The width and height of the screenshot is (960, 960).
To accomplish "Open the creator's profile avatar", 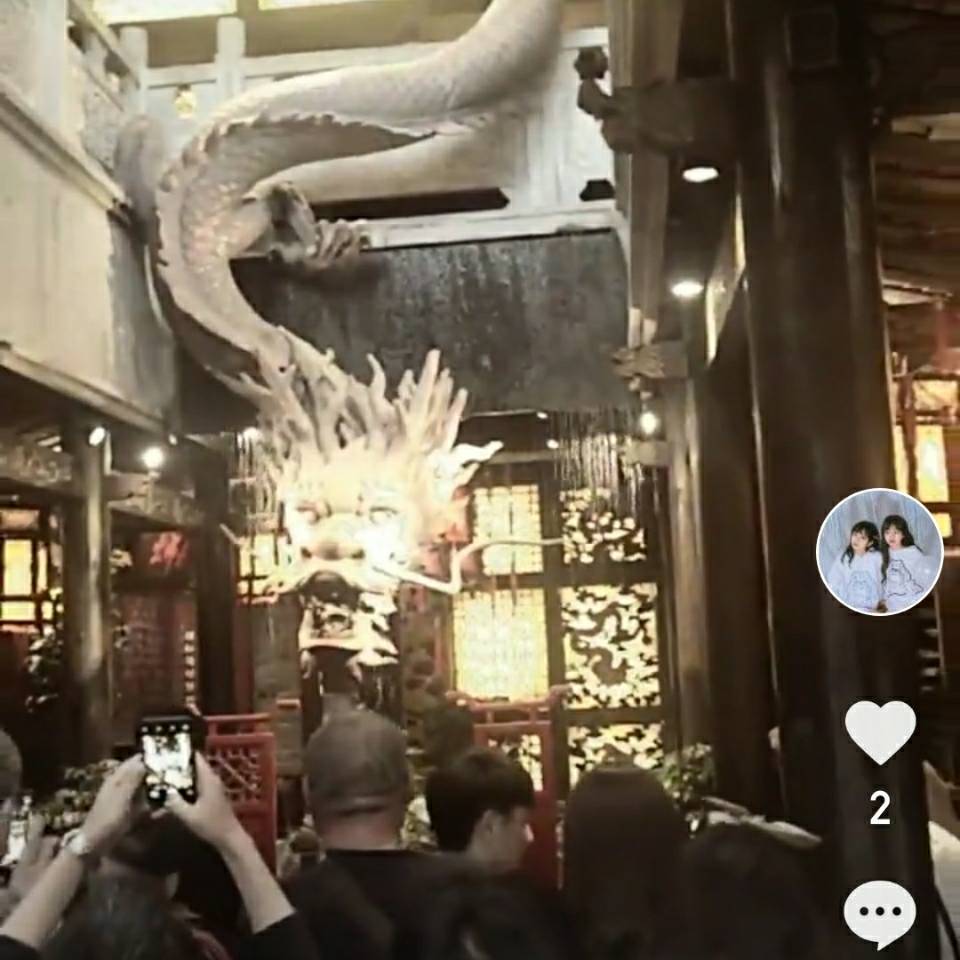I will click(879, 551).
